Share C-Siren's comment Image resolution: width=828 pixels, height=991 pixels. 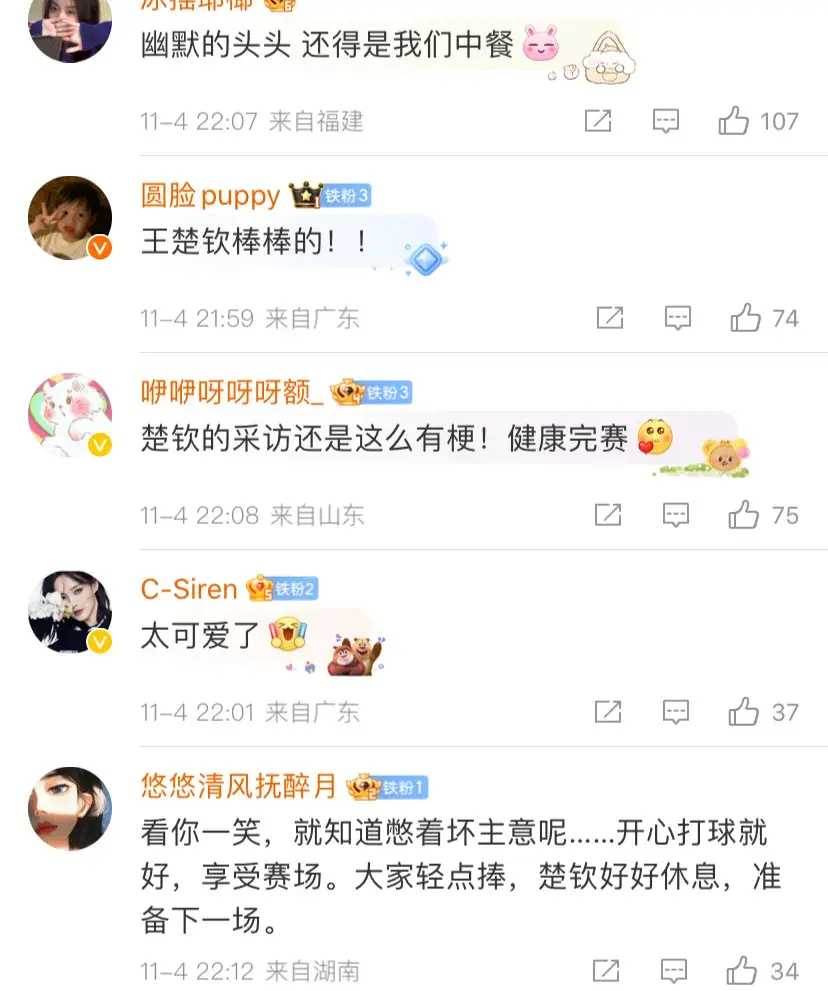(608, 712)
